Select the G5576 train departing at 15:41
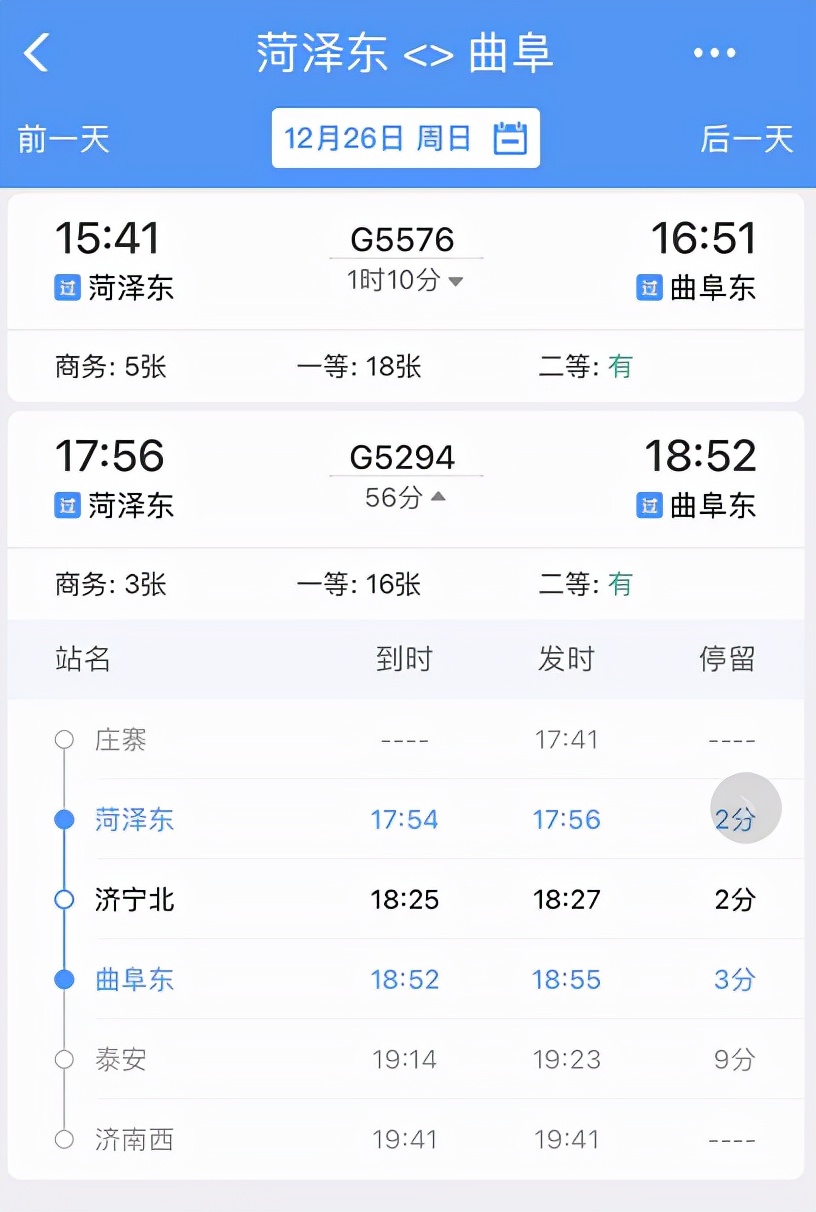816x1212 pixels. tap(405, 262)
